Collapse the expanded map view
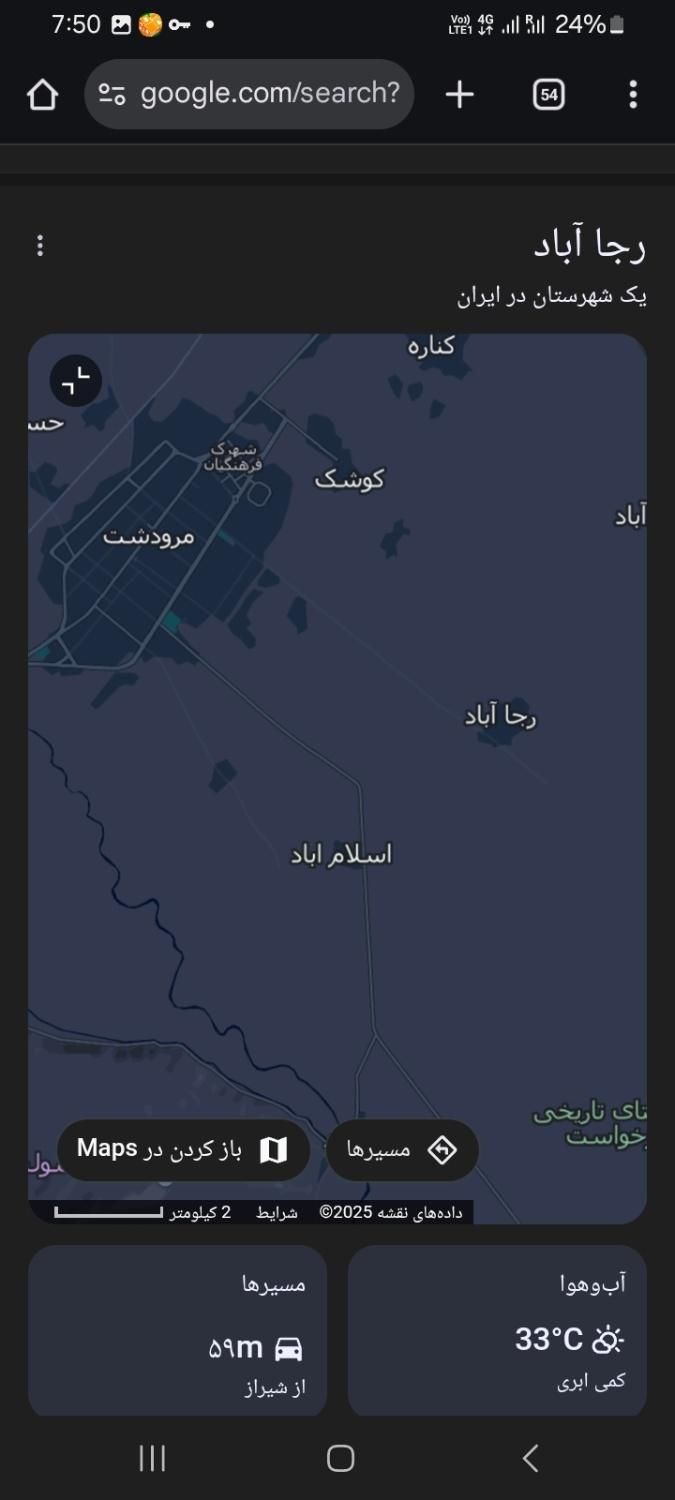The image size is (675, 1500). click(76, 380)
